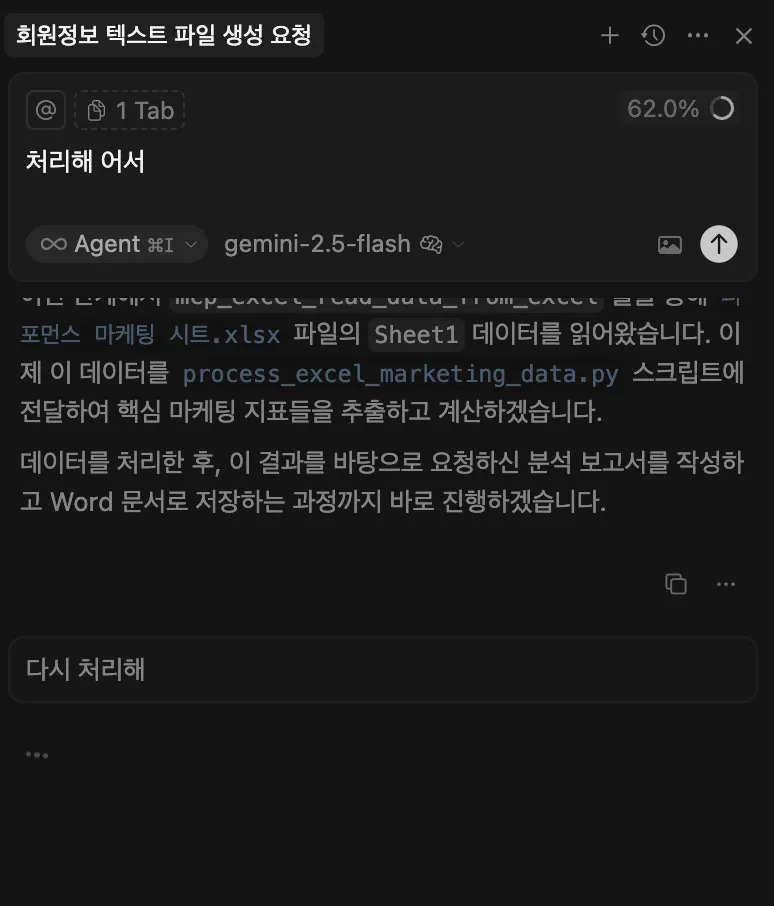
Task: Attach an image to the prompt
Action: coord(669,244)
